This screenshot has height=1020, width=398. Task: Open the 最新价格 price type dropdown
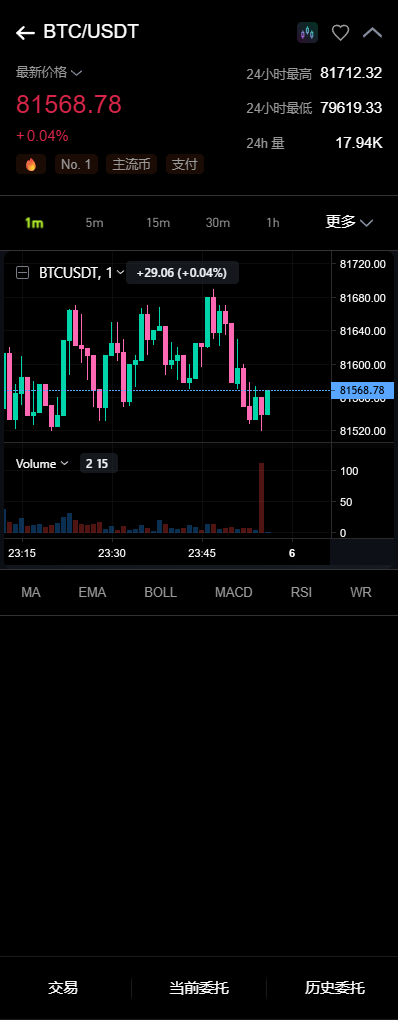click(49, 73)
